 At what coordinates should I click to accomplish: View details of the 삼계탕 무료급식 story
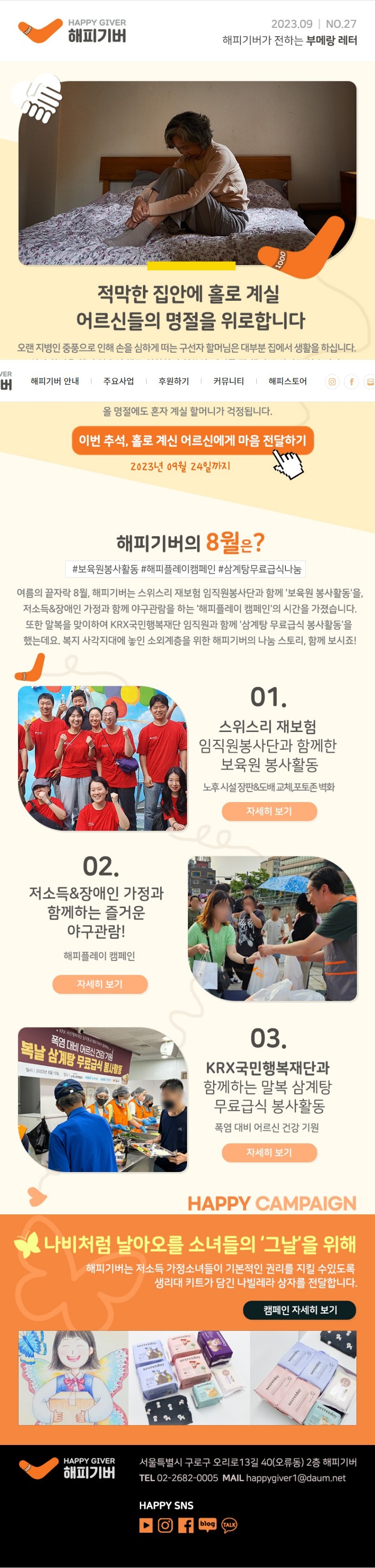click(269, 1152)
